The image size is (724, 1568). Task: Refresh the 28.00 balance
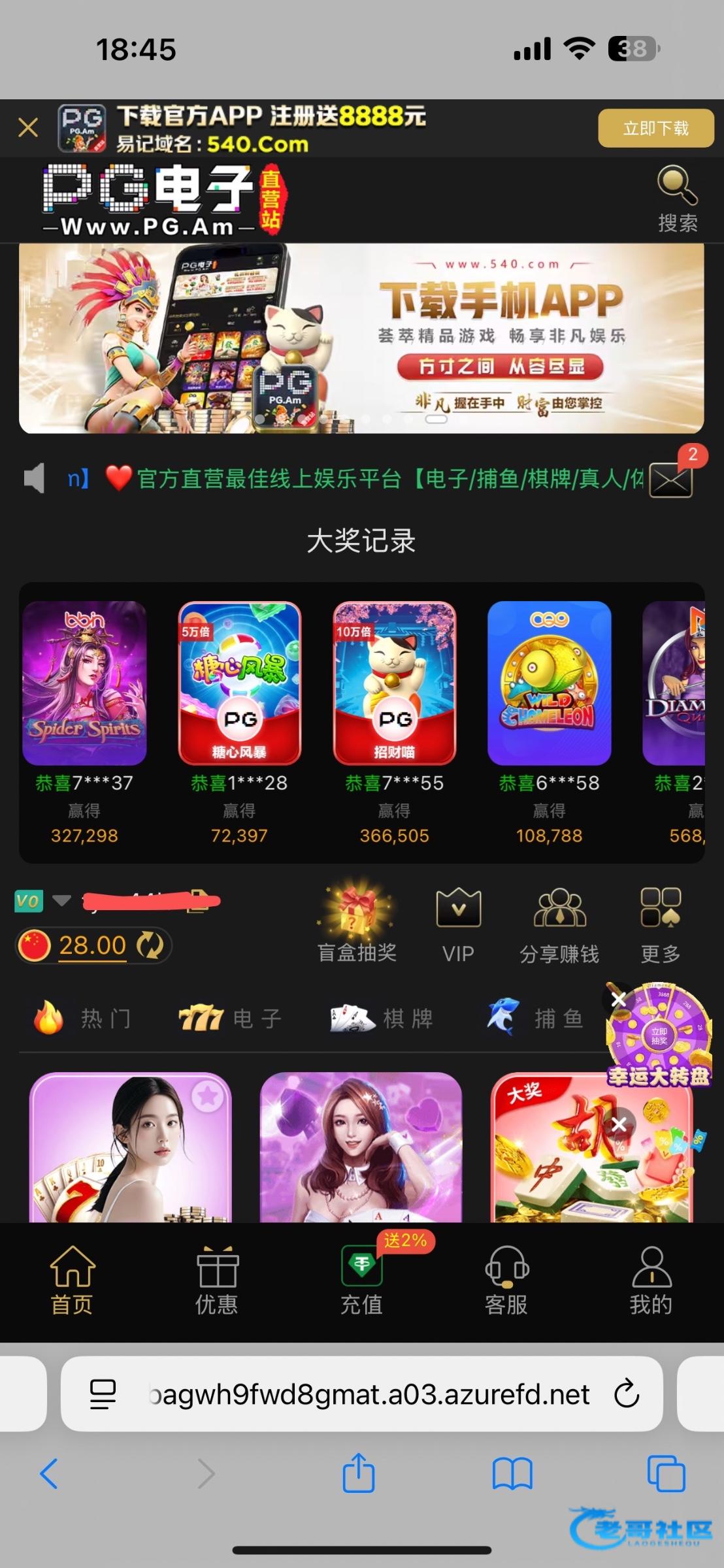click(150, 945)
